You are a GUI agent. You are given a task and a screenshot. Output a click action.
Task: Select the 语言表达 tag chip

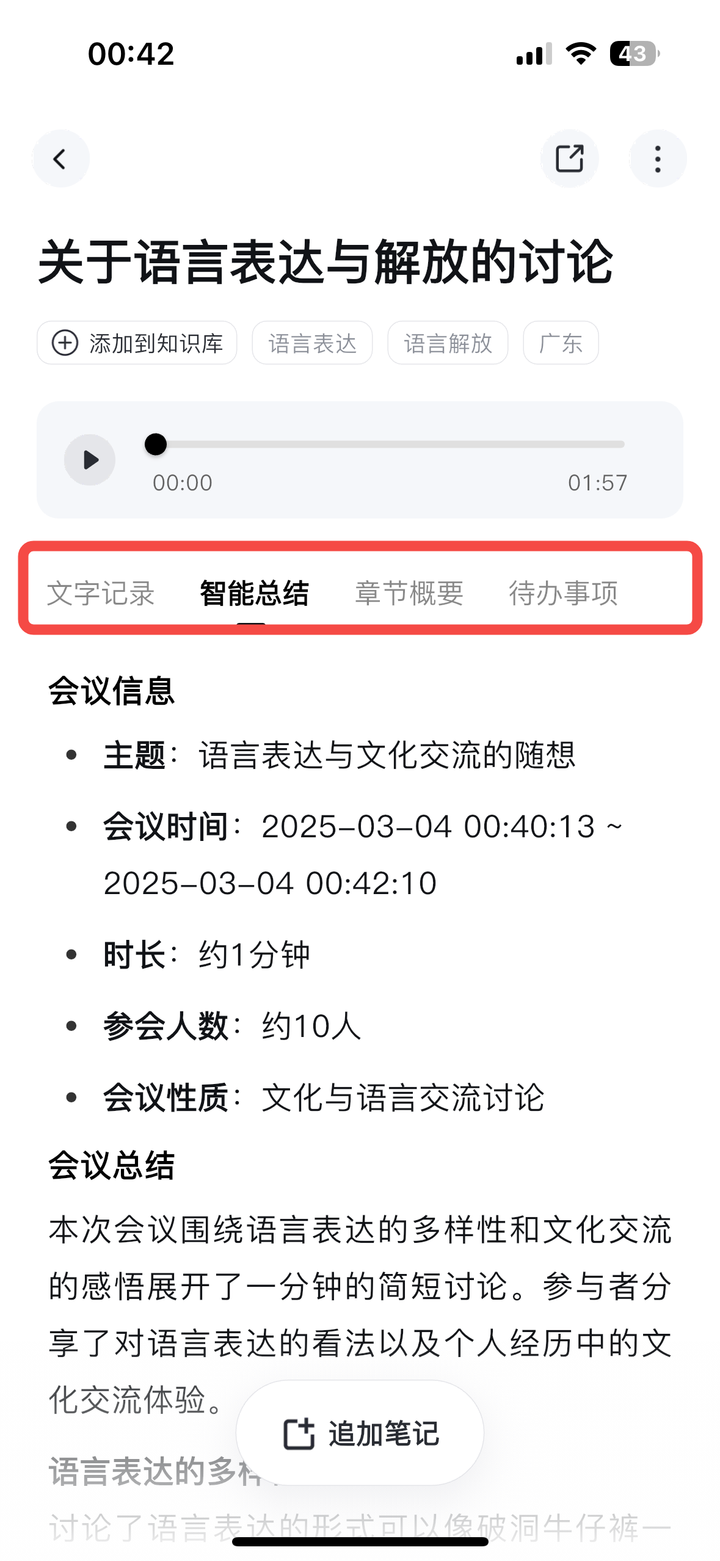312,343
